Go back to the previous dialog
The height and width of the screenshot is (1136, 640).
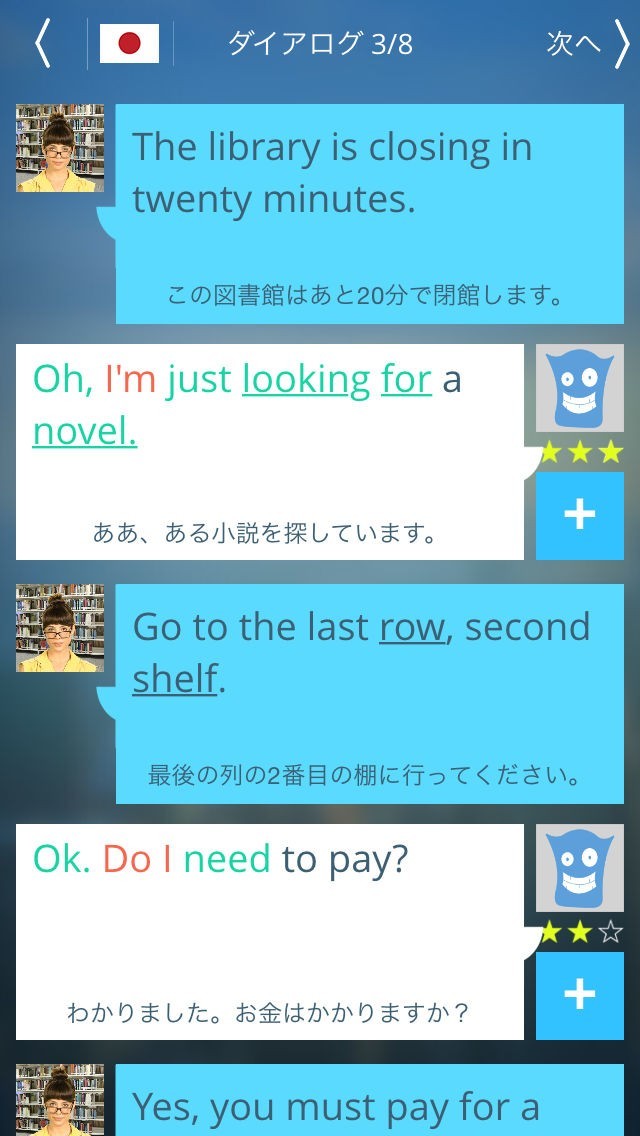[x=42, y=44]
